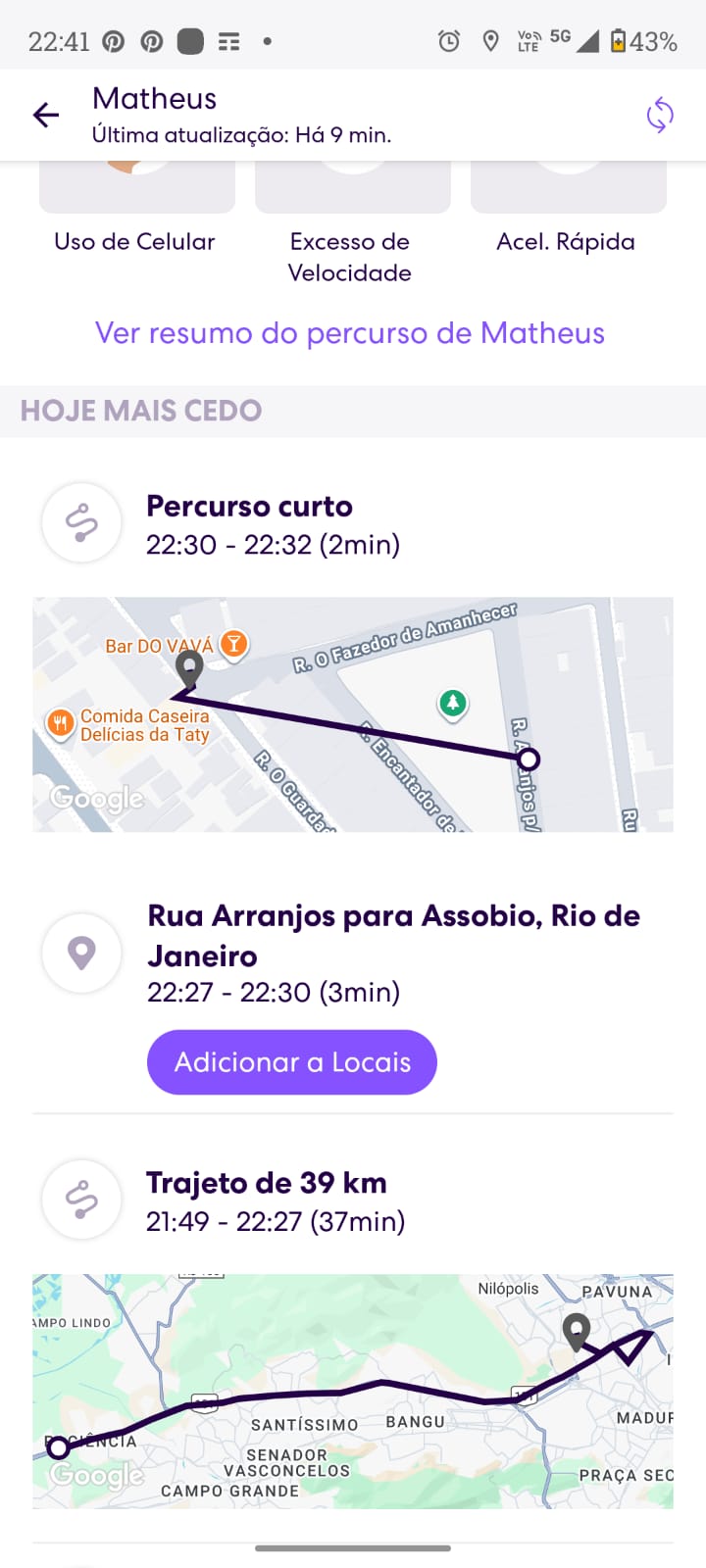This screenshot has height=1568, width=706.
Task: Go back using the arrow beside Matheus
Action: pyautogui.click(x=46, y=116)
